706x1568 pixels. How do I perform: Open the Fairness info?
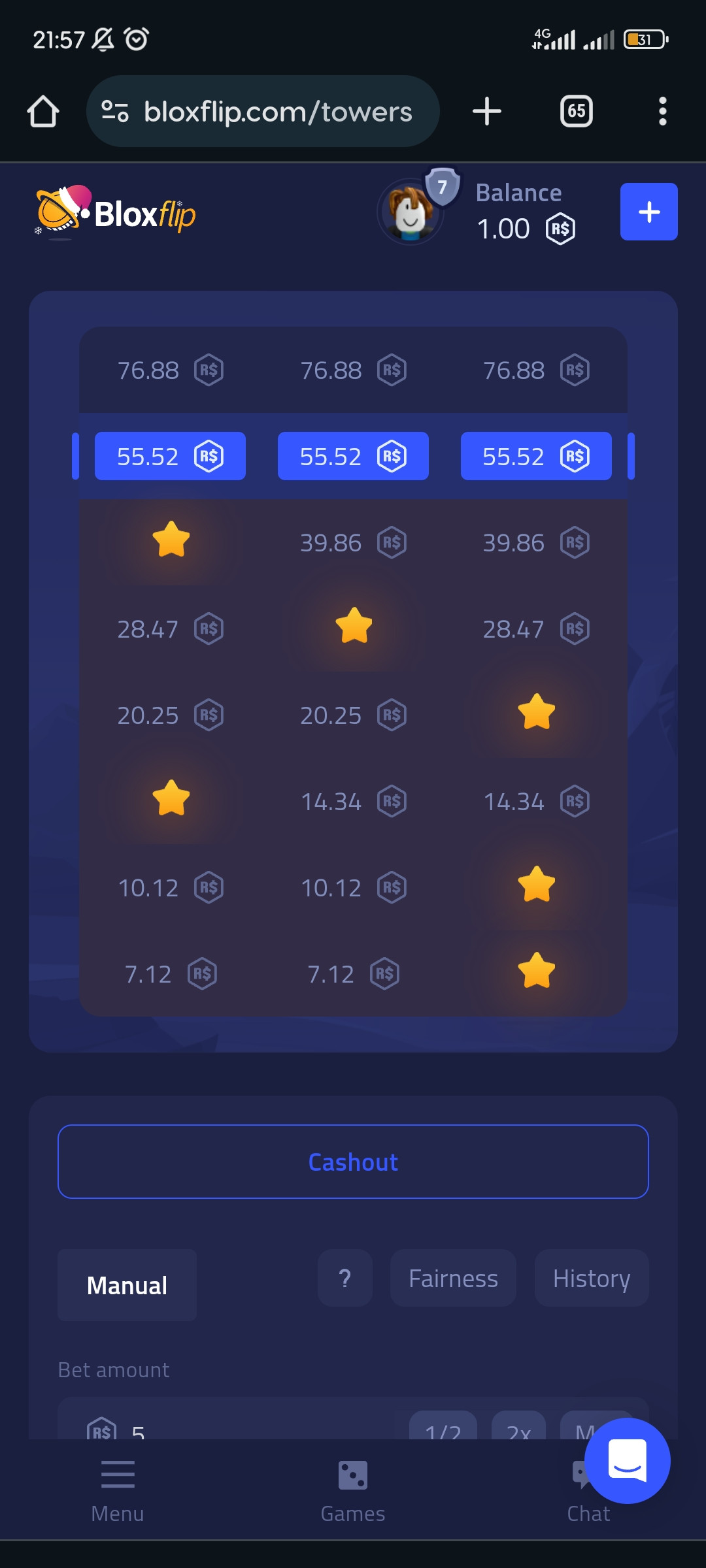pyautogui.click(x=453, y=1278)
